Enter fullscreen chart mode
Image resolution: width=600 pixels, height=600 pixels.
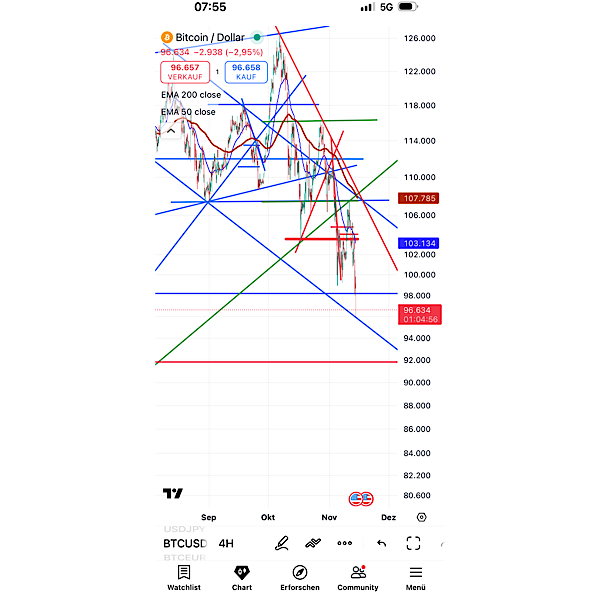413,543
